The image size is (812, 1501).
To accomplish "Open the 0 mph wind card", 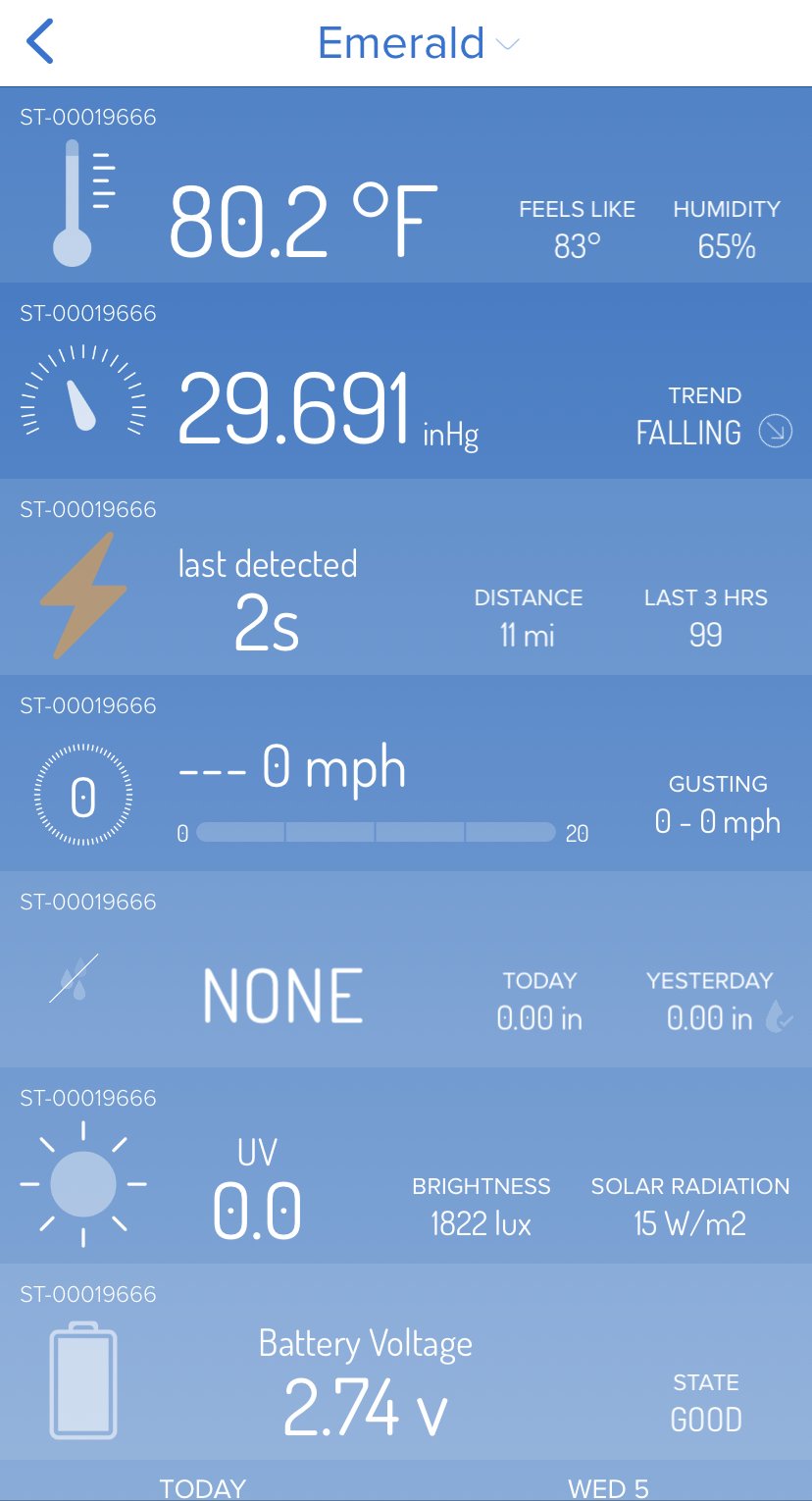I will point(406,773).
